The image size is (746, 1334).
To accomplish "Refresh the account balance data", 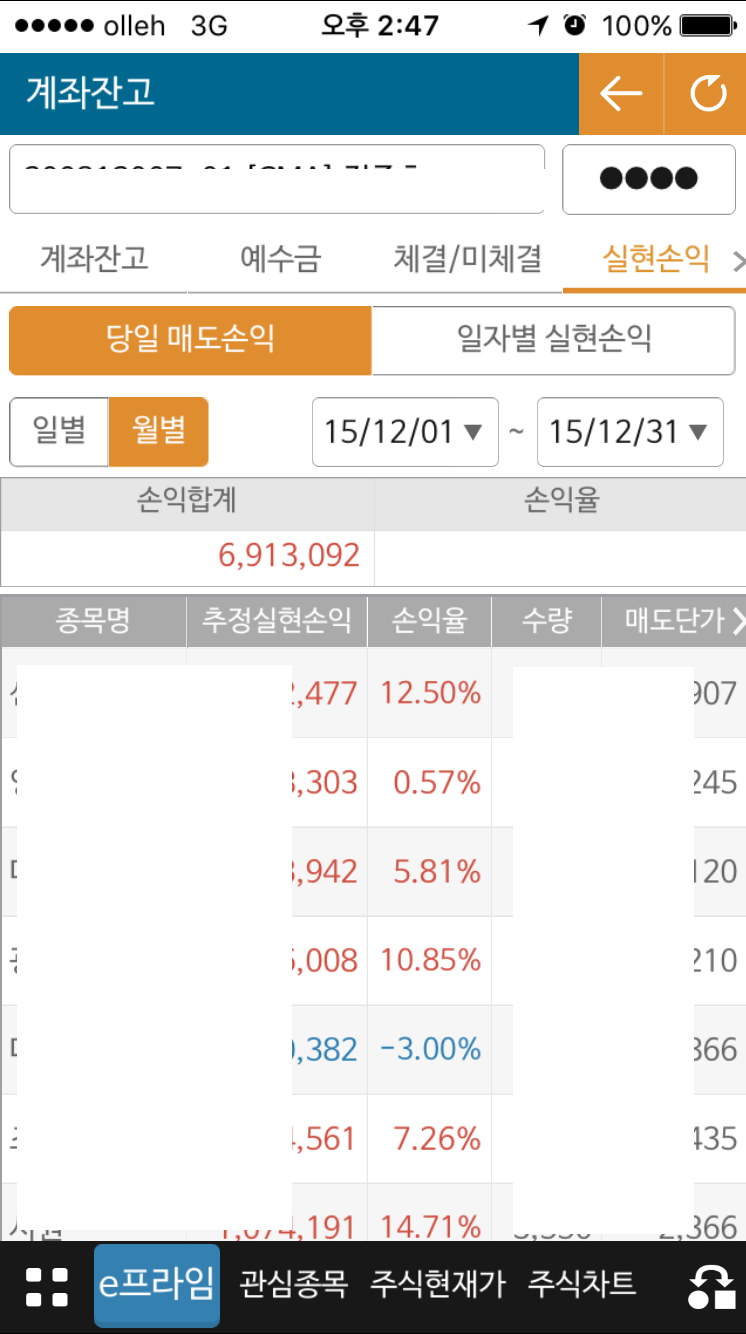I will point(705,94).
